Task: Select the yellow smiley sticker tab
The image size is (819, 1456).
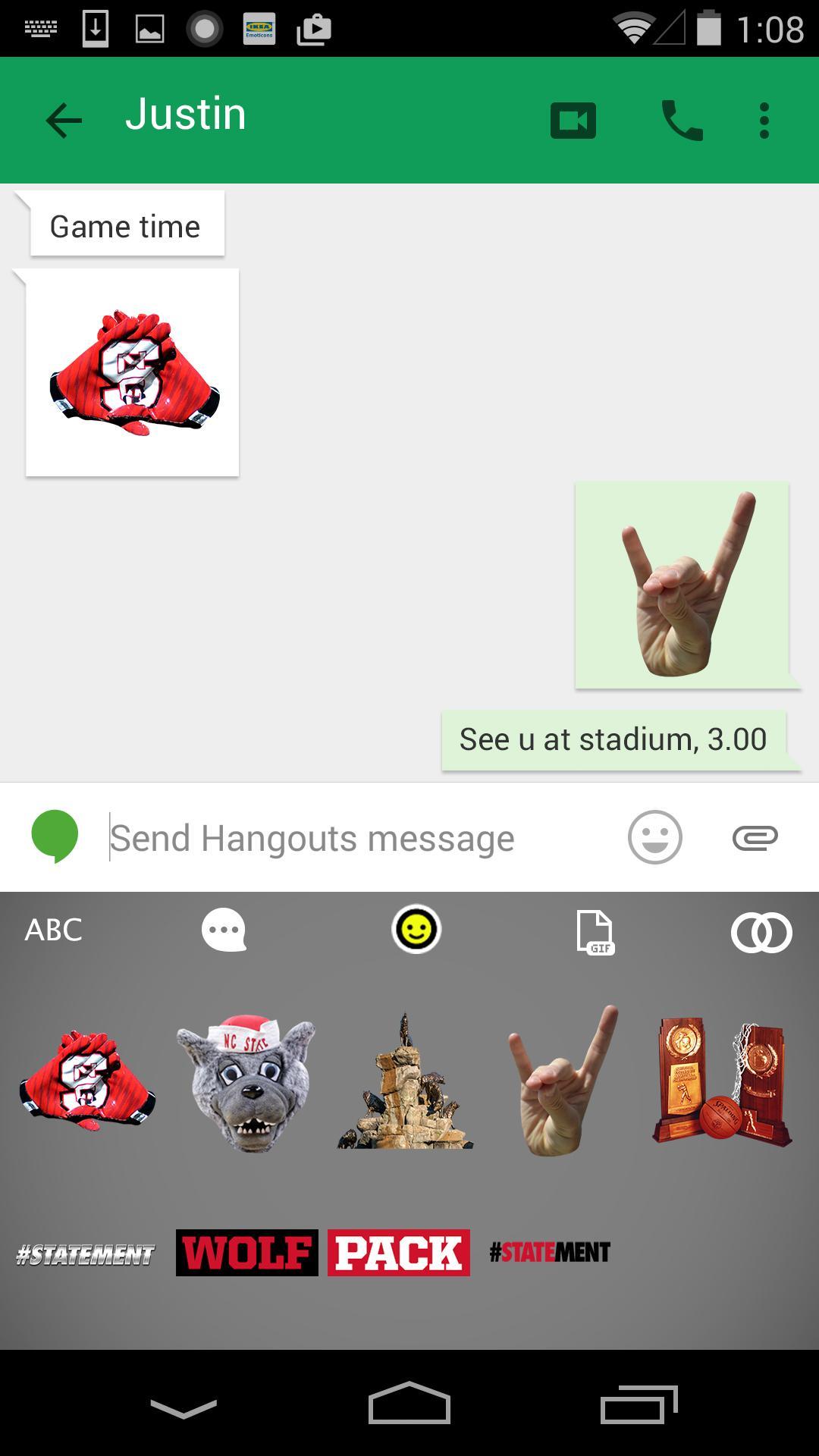Action: tap(416, 930)
